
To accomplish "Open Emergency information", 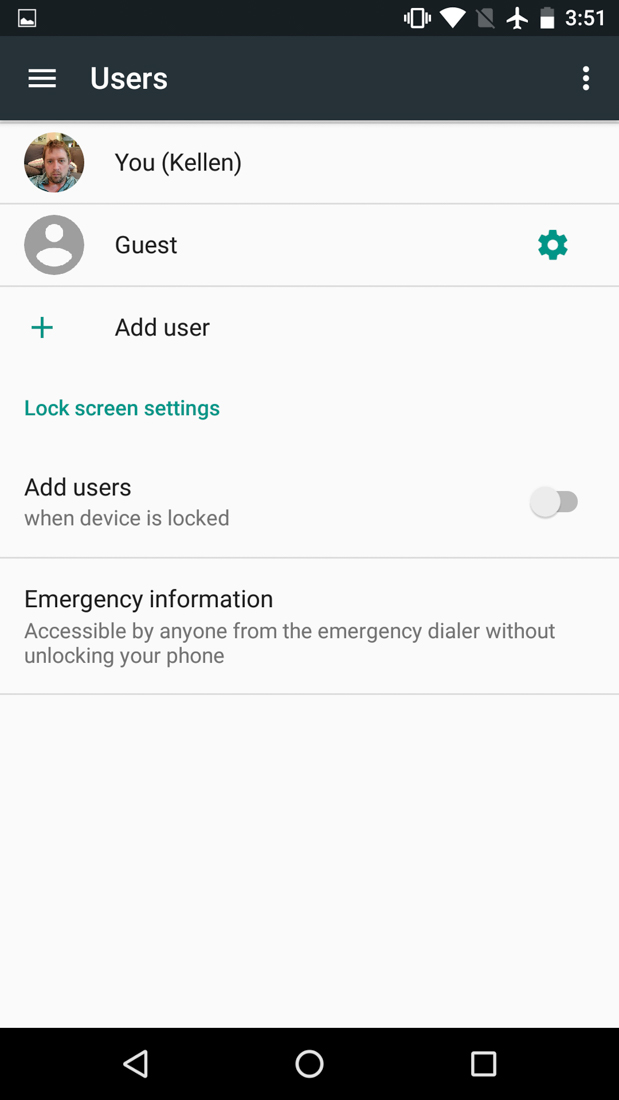I will pos(290,626).
